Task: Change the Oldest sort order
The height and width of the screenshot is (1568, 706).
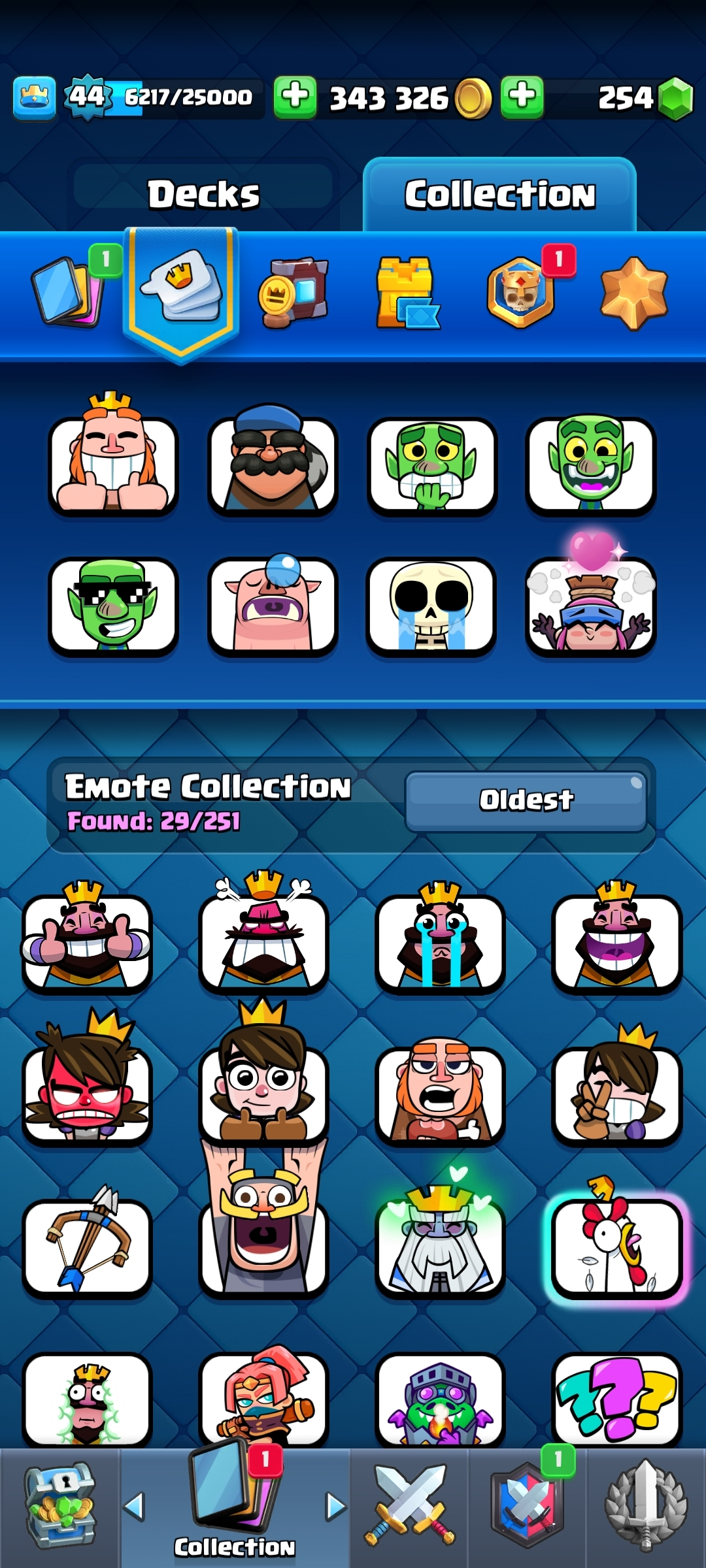Action: click(526, 800)
